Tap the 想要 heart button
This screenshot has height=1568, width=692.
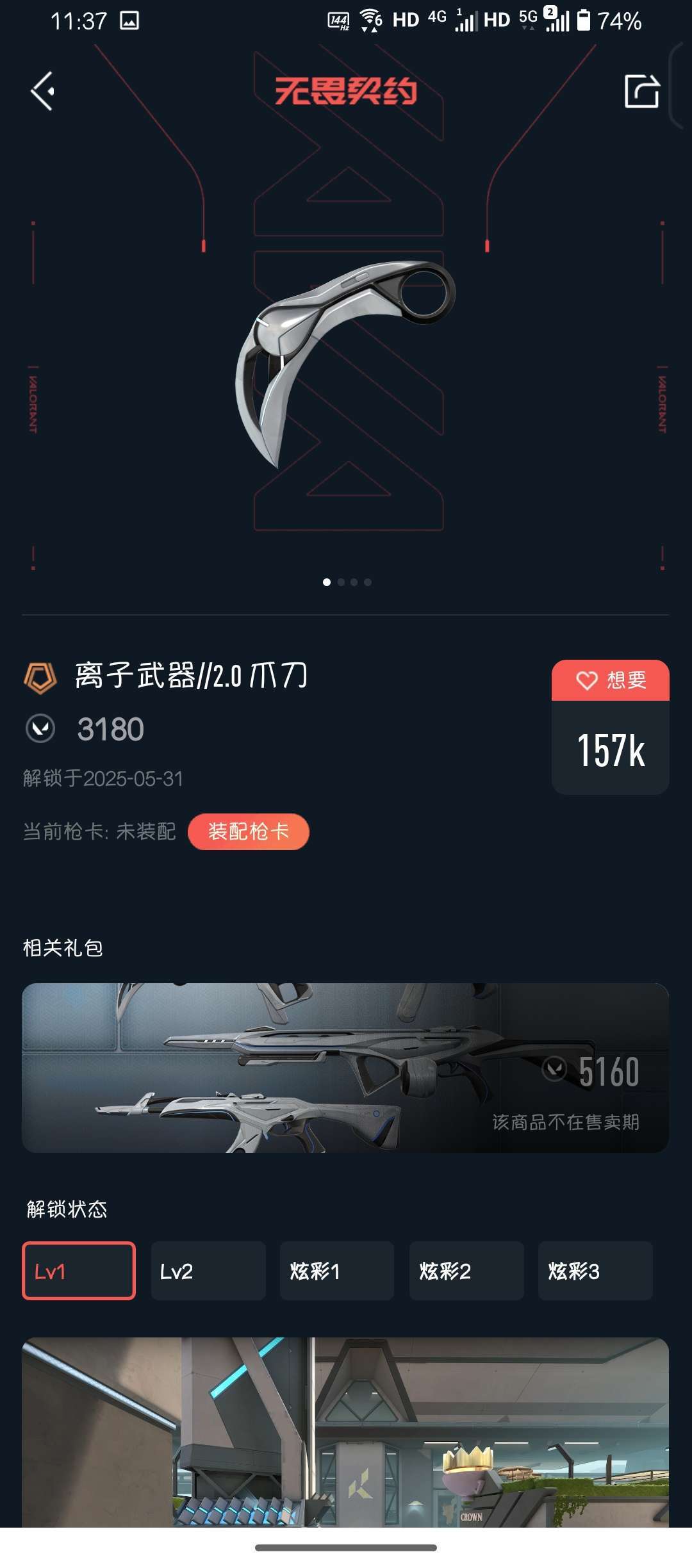610,680
